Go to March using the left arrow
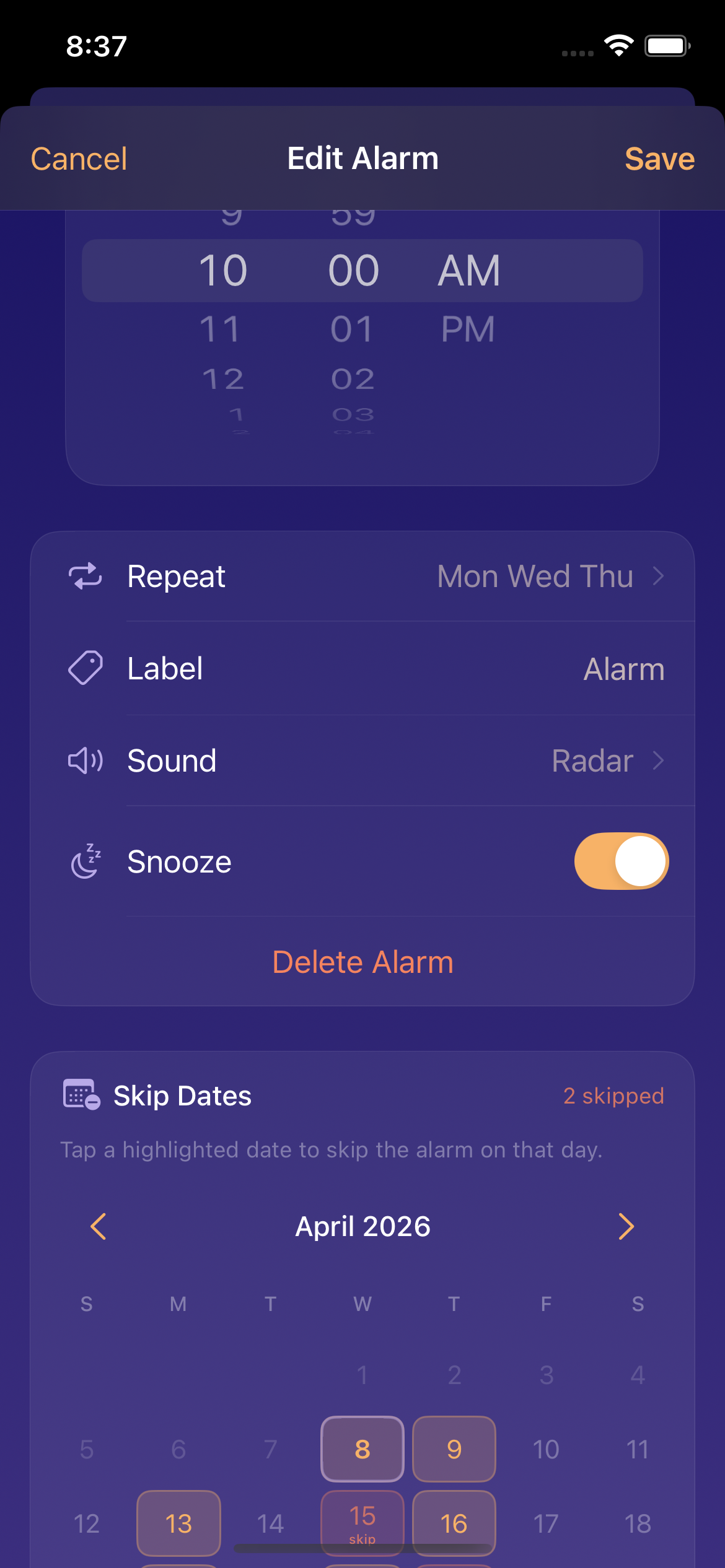The width and height of the screenshot is (725, 1568). click(98, 1226)
